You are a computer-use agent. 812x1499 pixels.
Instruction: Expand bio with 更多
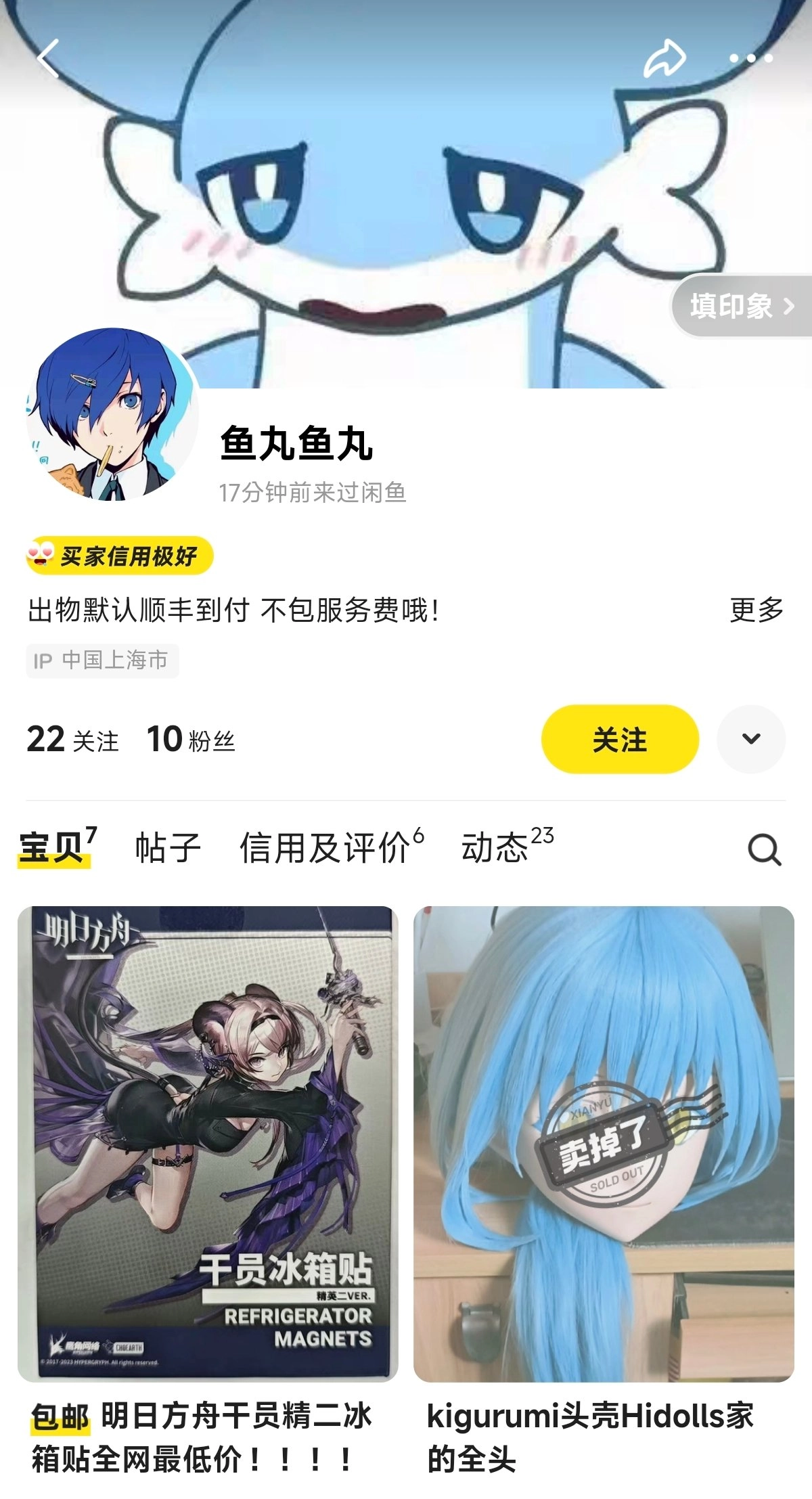(756, 610)
